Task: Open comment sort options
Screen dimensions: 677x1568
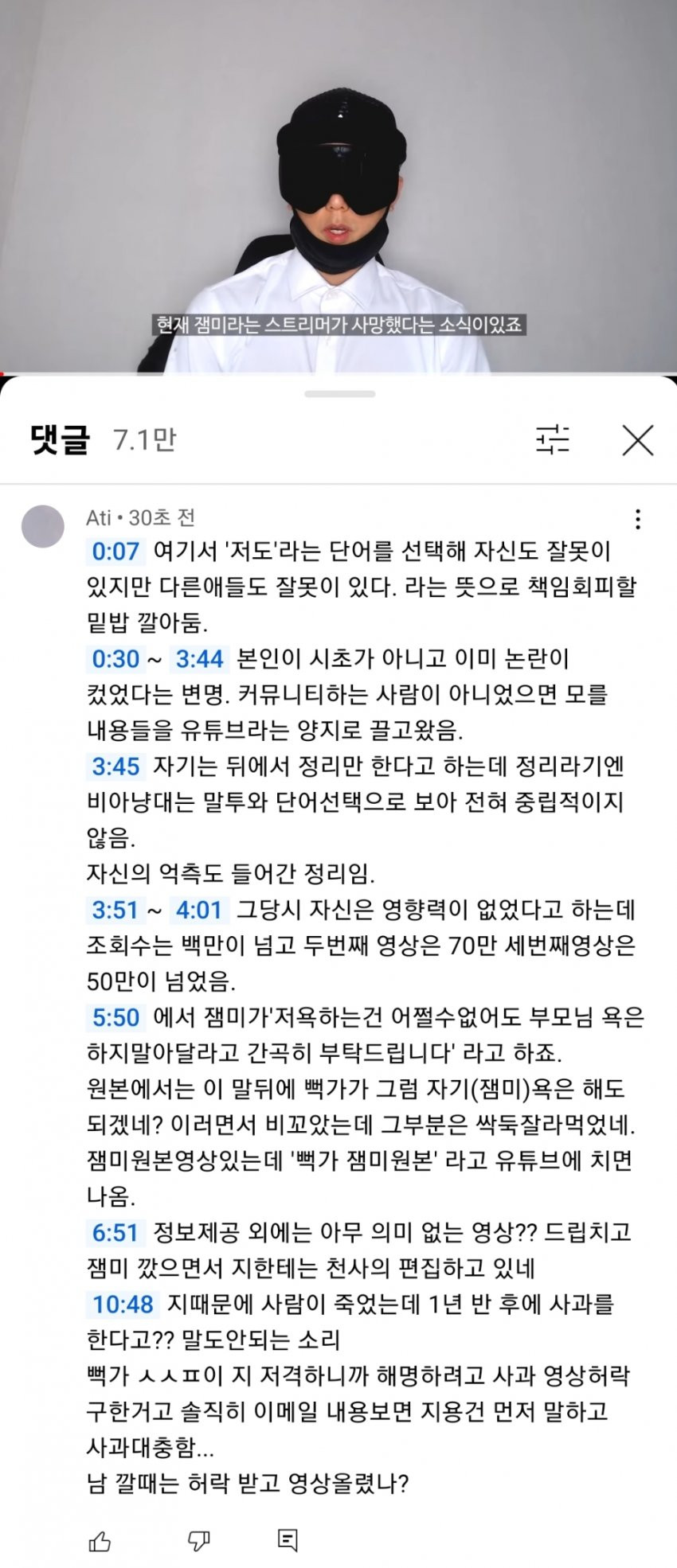Action: tap(552, 439)
